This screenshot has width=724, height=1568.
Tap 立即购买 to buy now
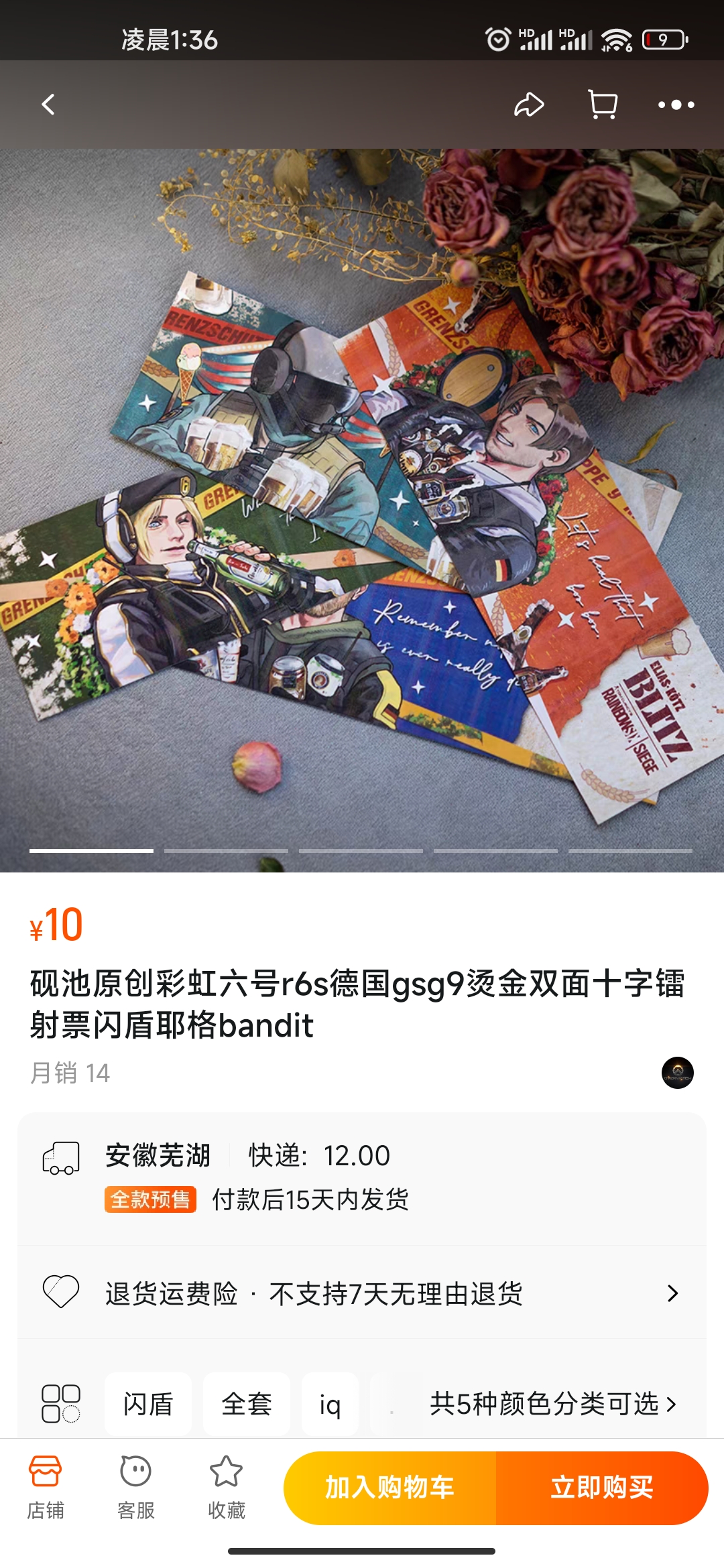pyautogui.click(x=601, y=1488)
